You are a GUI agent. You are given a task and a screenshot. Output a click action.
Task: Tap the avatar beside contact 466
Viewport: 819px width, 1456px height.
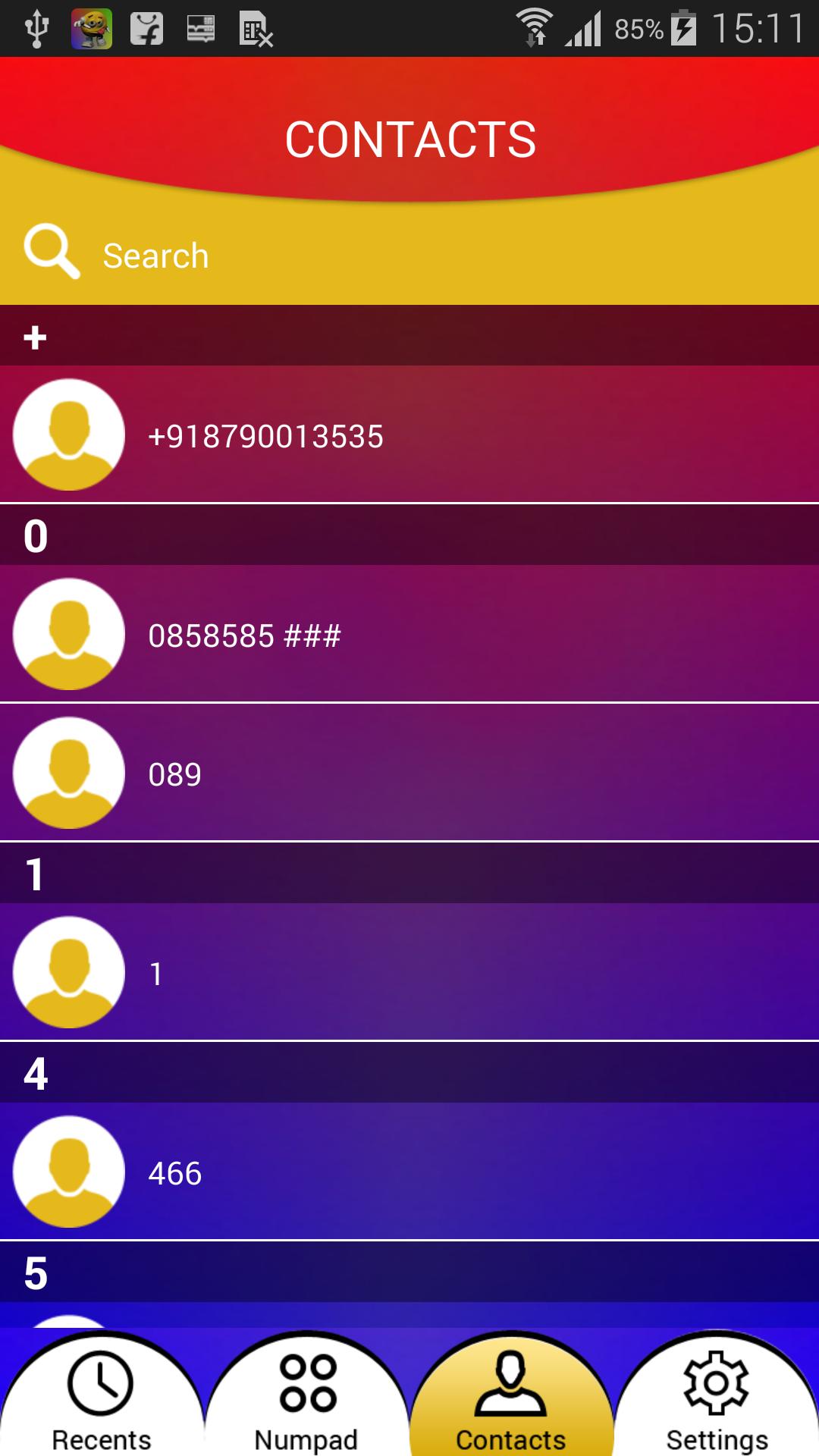point(67,1172)
